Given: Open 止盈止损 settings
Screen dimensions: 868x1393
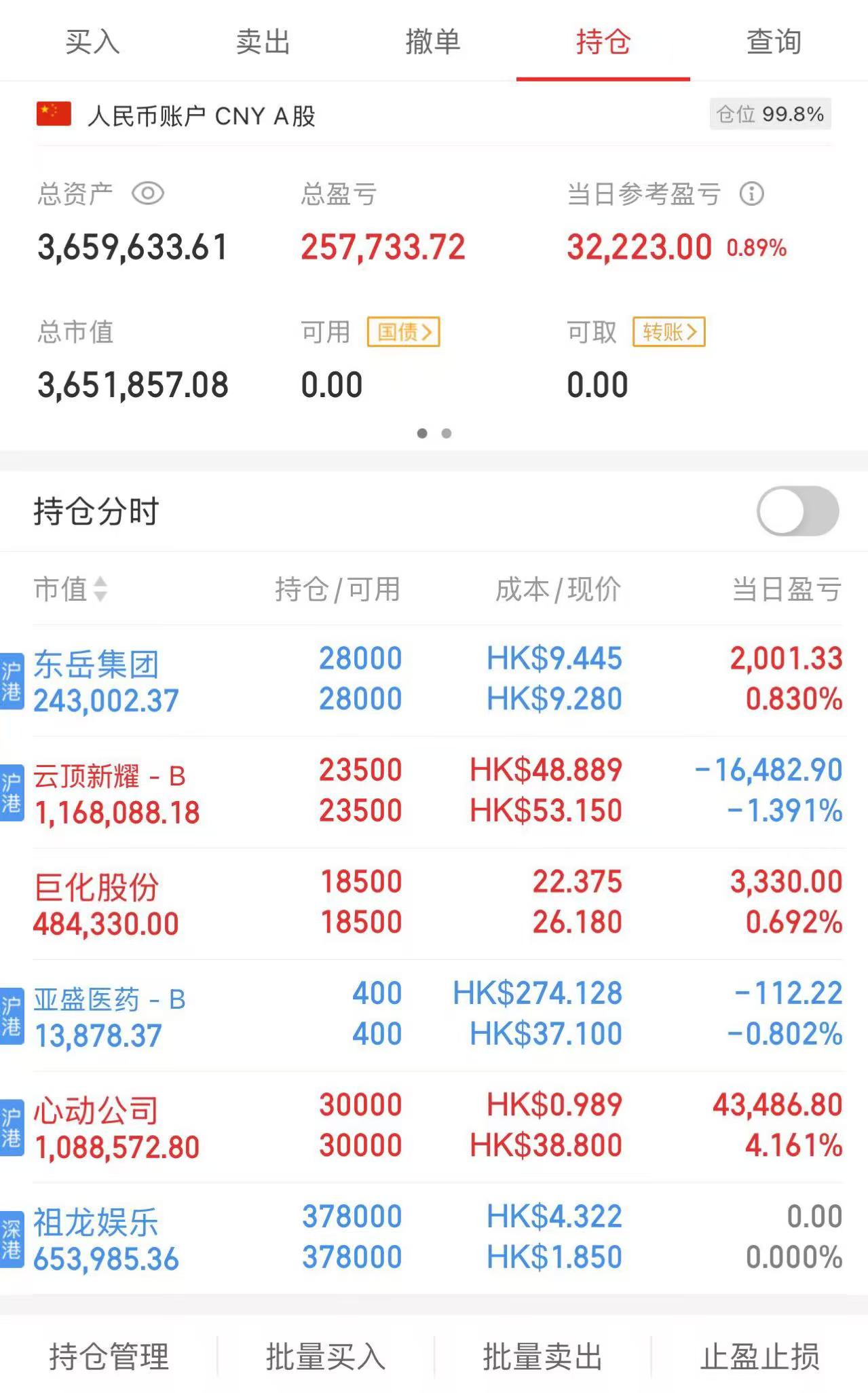Looking at the screenshot, I should click(759, 1357).
